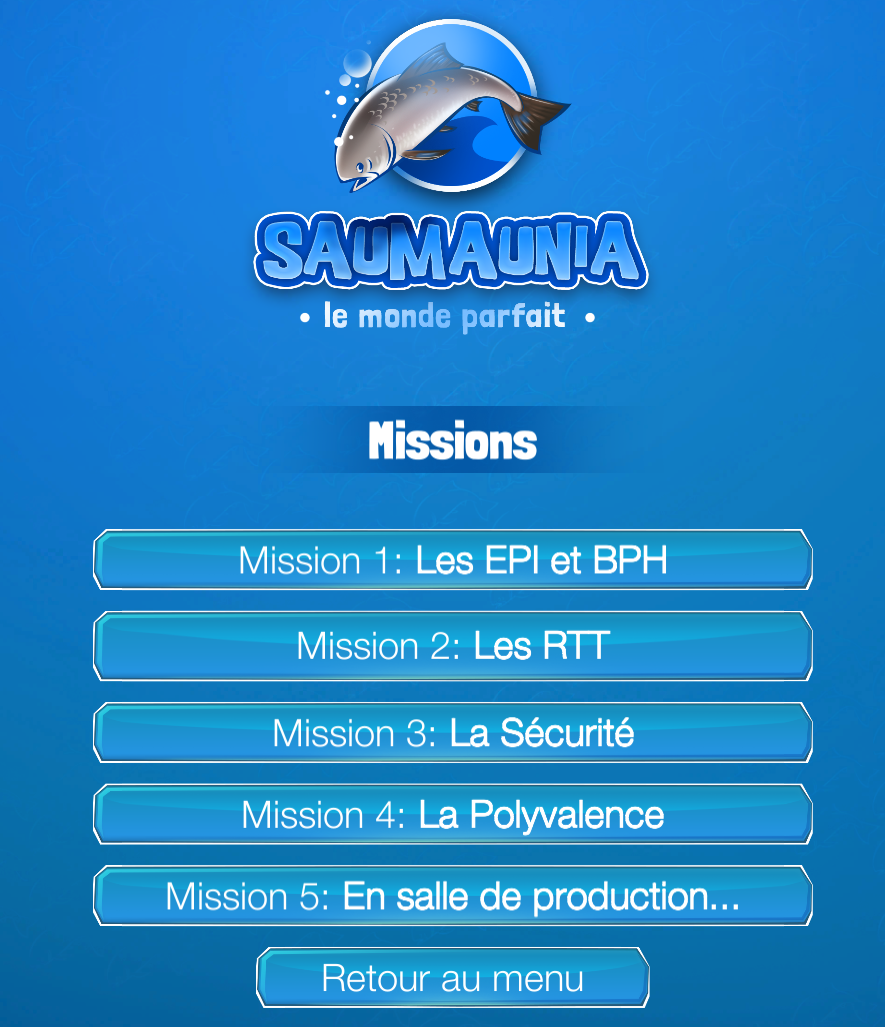Select Mission 2: Les RTT
This screenshot has width=885, height=1027.
(x=452, y=646)
